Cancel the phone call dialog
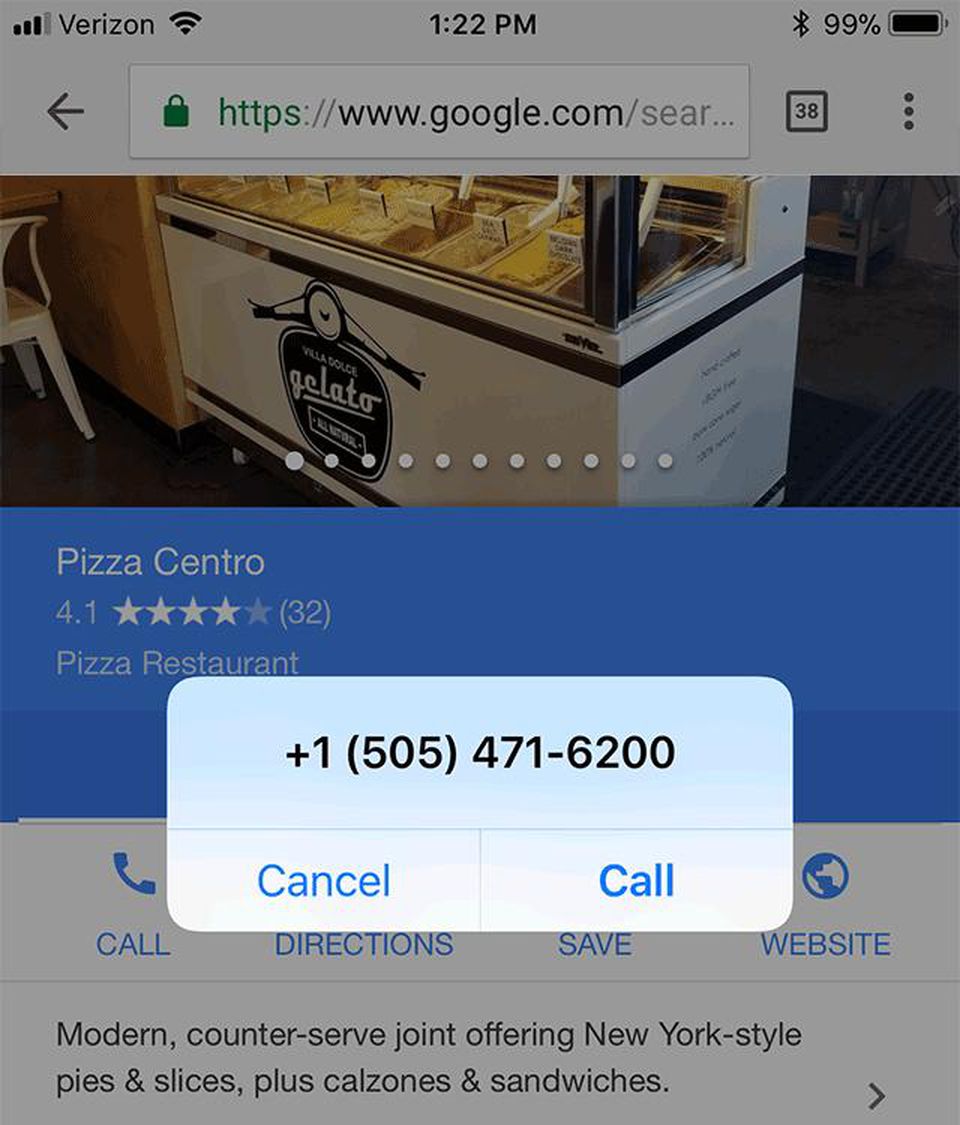Viewport: 960px width, 1125px height. tap(323, 881)
